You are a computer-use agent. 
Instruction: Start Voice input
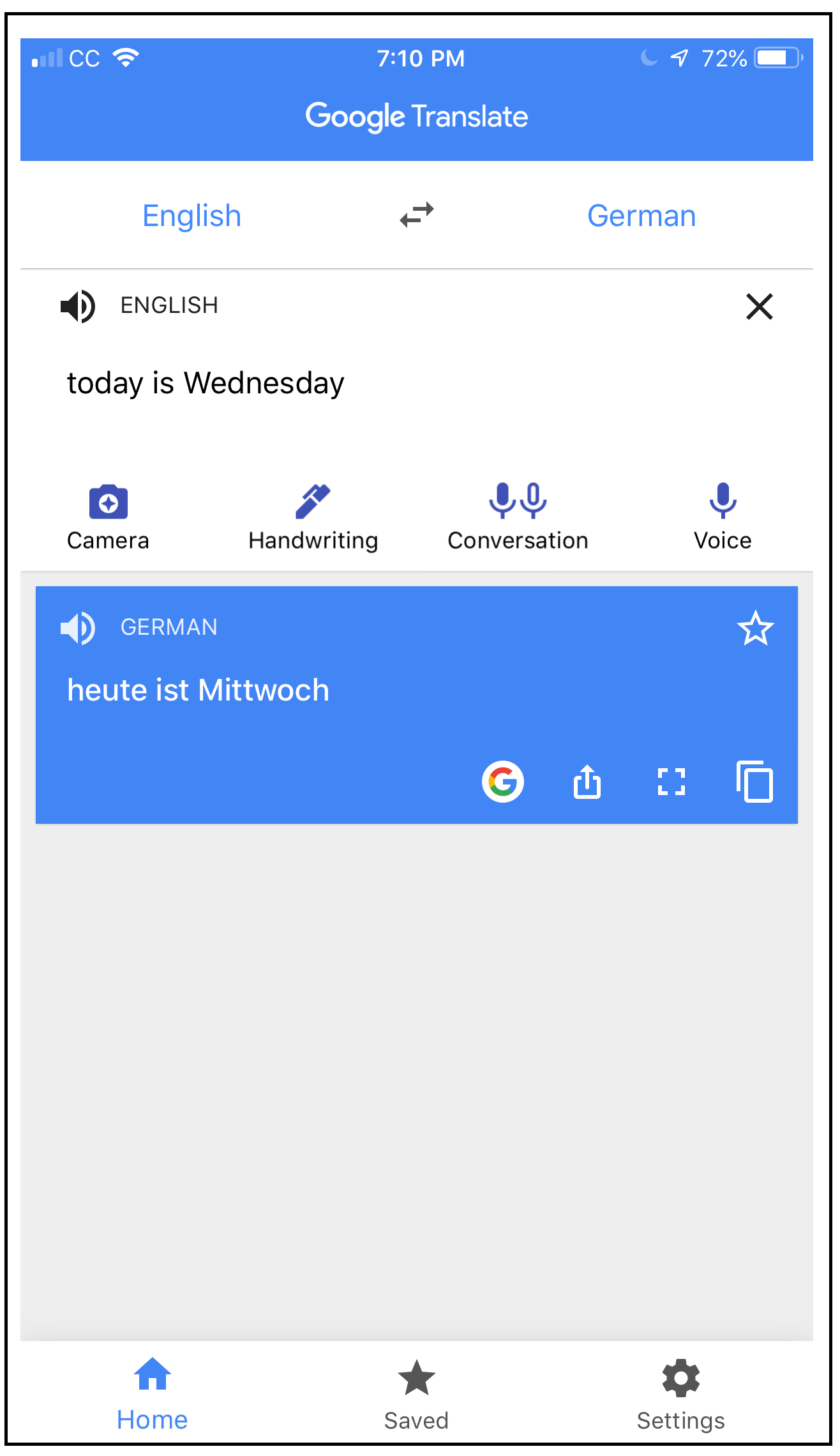723,517
